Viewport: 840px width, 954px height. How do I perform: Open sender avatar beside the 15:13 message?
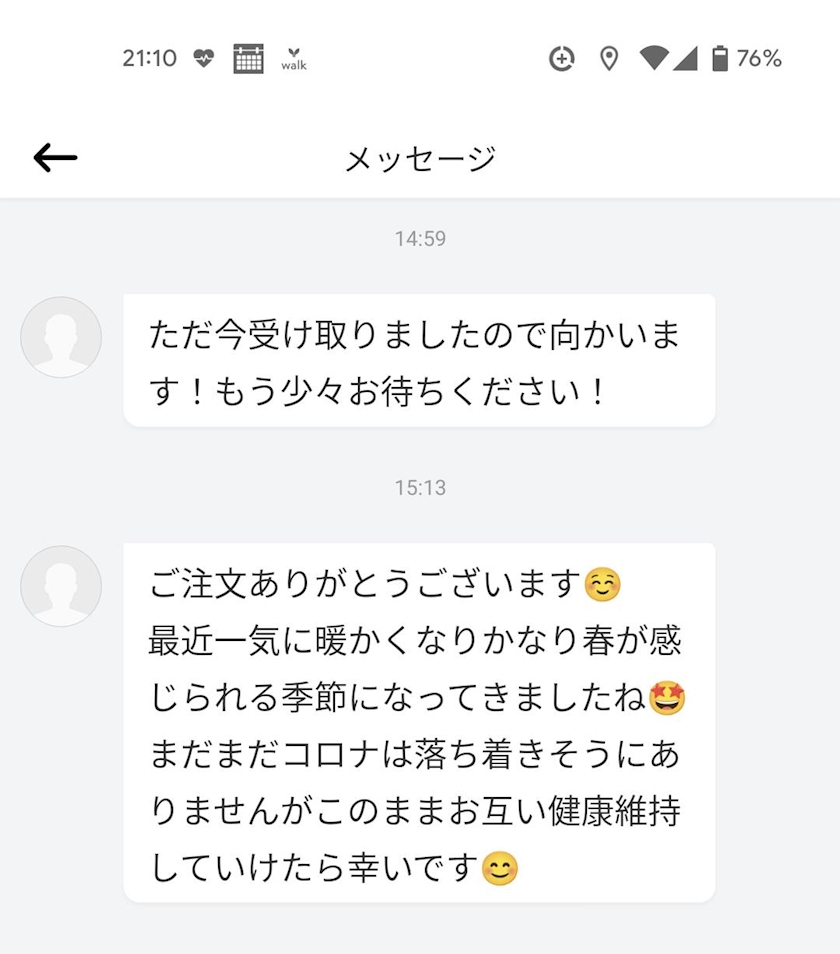click(61, 586)
